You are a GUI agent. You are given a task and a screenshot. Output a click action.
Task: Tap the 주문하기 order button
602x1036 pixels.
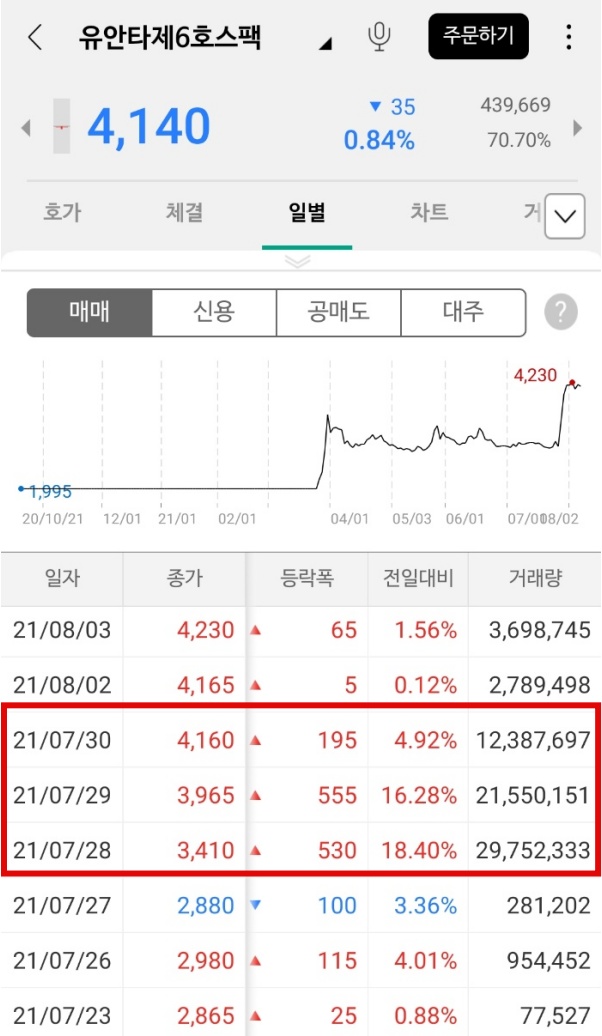click(x=478, y=37)
